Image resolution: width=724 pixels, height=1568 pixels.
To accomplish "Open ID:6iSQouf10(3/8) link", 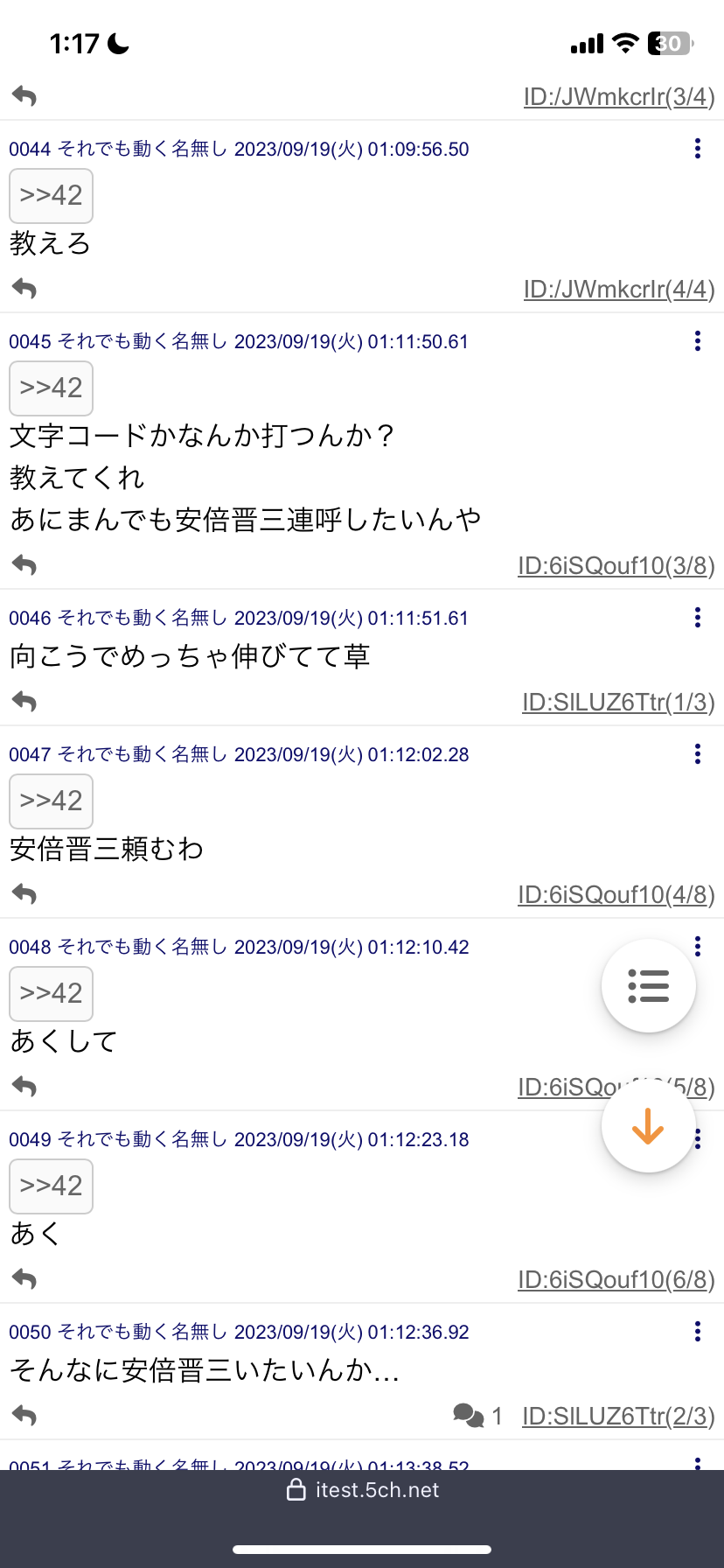I will pos(616,566).
